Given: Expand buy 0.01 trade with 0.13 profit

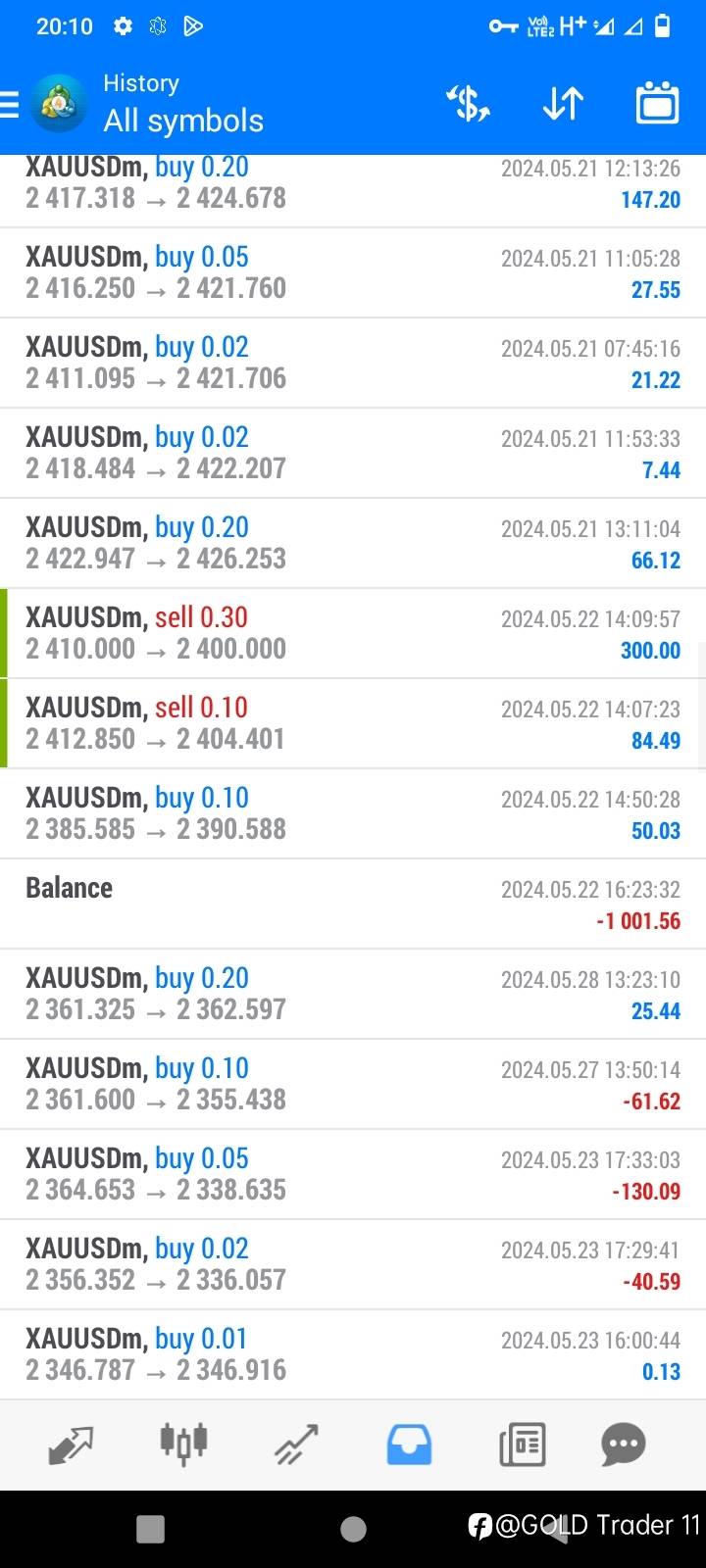Looking at the screenshot, I should click(x=353, y=1354).
